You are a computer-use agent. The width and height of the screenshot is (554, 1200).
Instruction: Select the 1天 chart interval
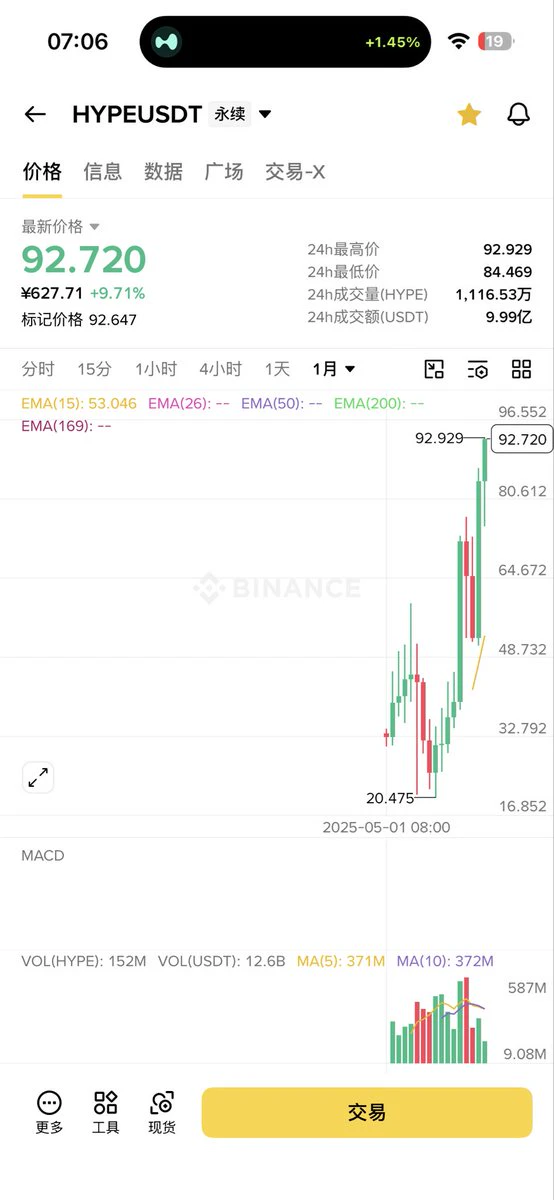277,369
